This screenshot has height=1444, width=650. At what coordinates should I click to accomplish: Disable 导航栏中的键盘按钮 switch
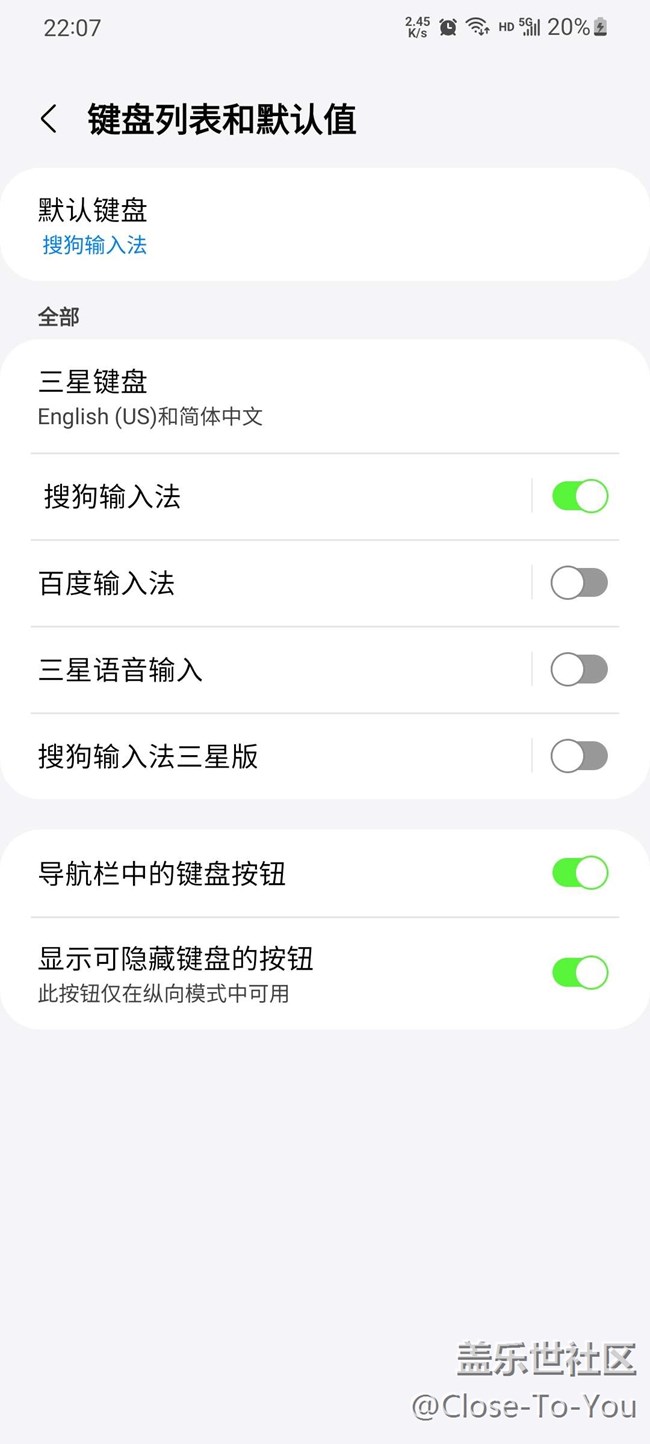(x=579, y=873)
